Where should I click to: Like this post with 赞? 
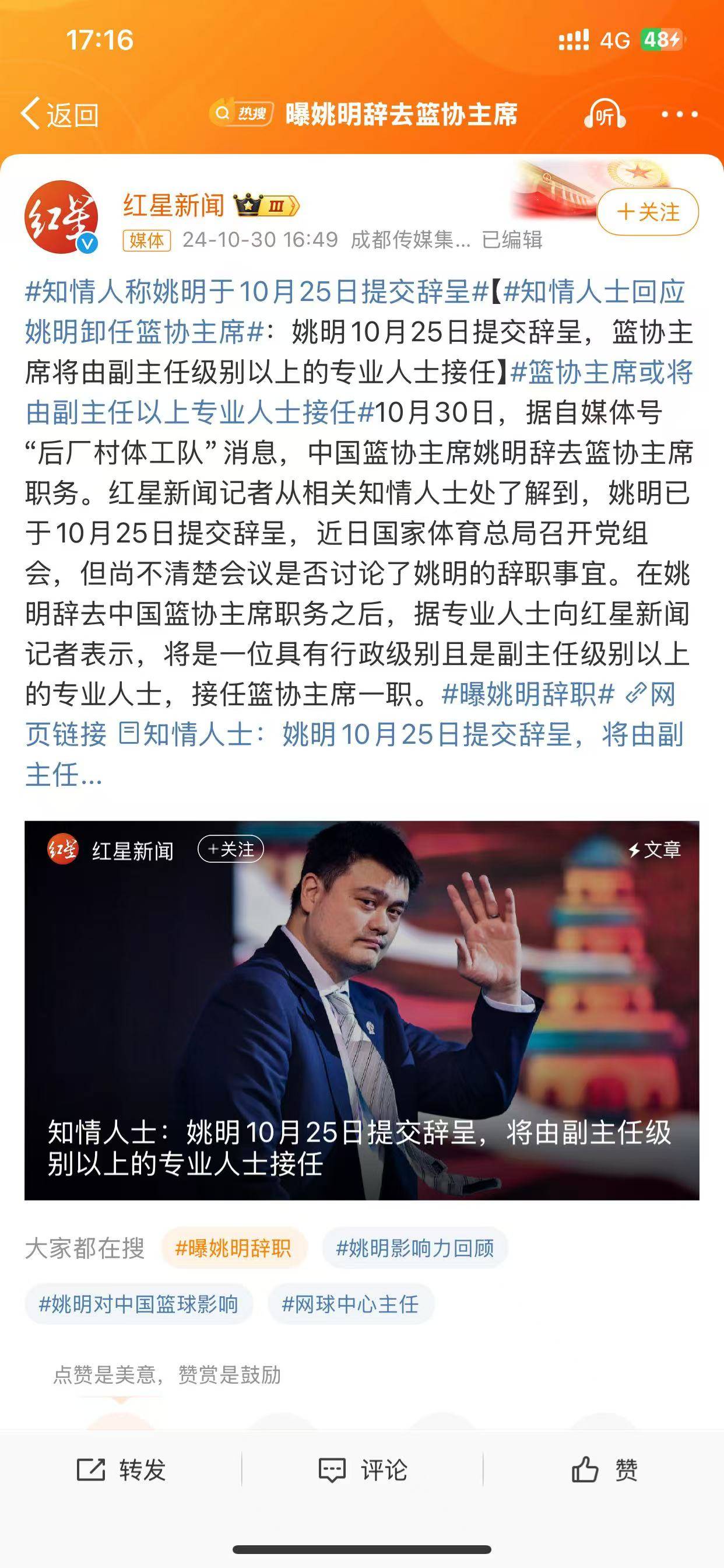[603, 1470]
